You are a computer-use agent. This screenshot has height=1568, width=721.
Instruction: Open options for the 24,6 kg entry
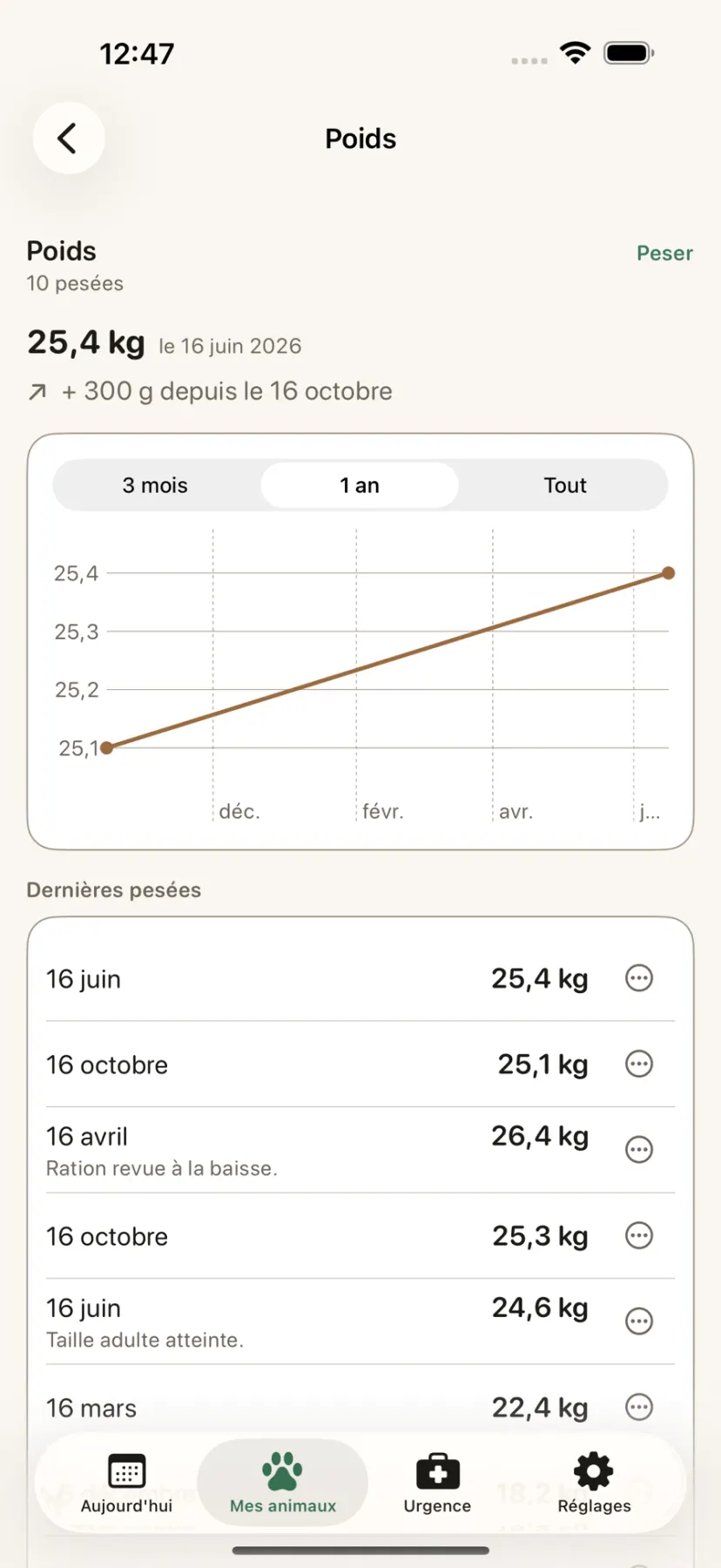pos(639,1321)
